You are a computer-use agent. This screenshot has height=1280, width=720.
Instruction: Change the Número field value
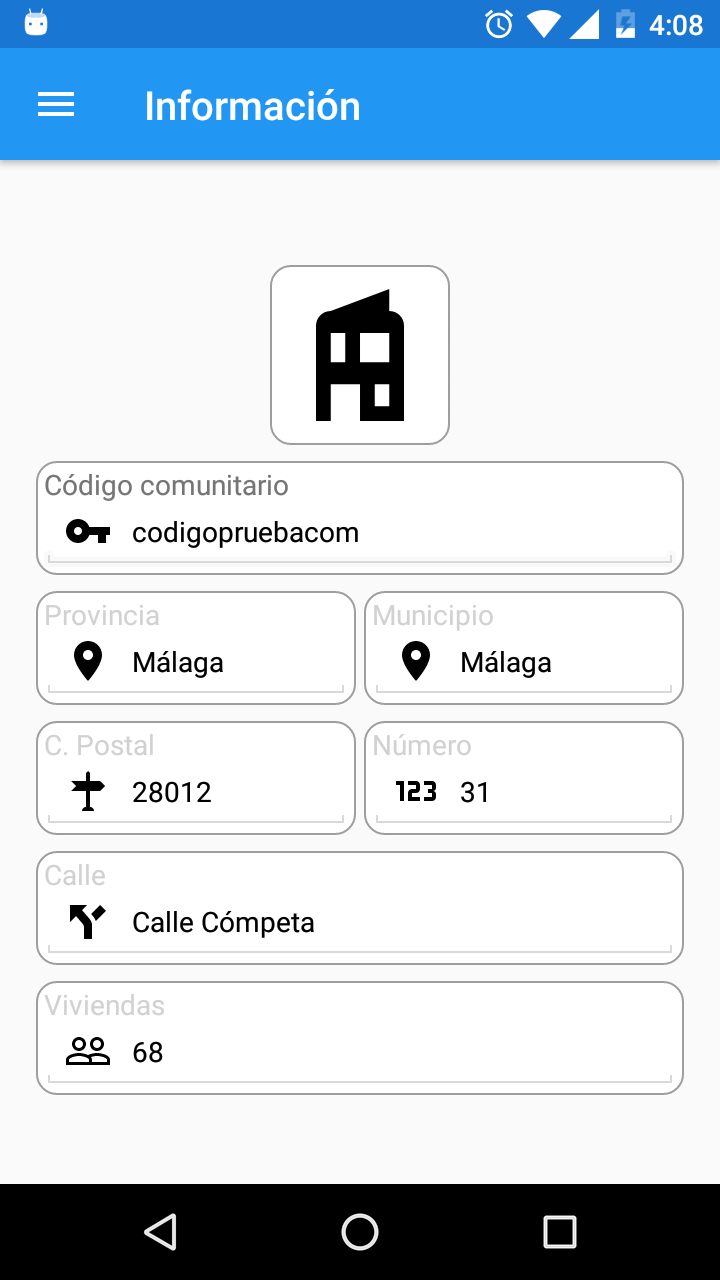click(524, 778)
